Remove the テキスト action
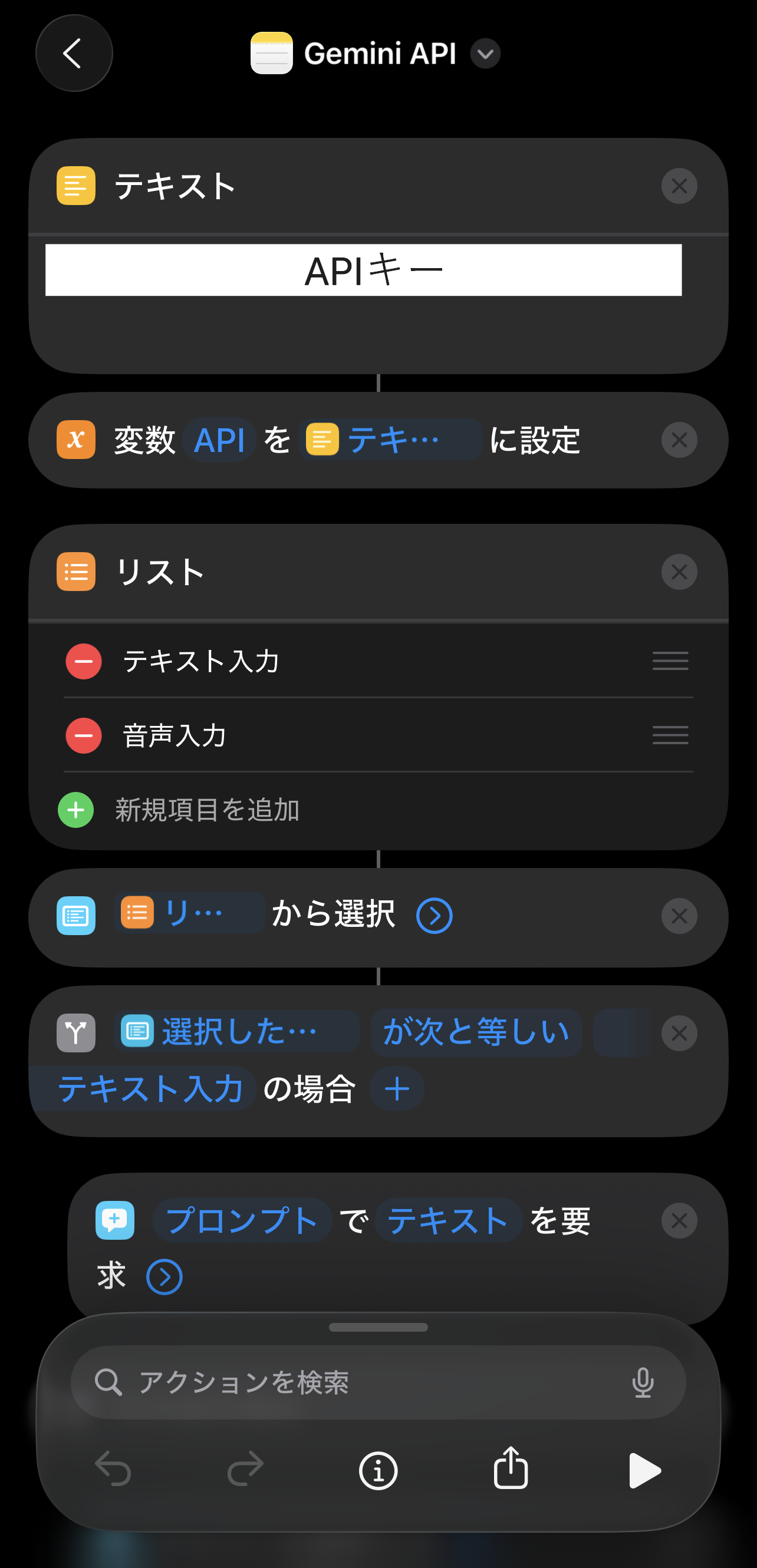 [x=679, y=186]
